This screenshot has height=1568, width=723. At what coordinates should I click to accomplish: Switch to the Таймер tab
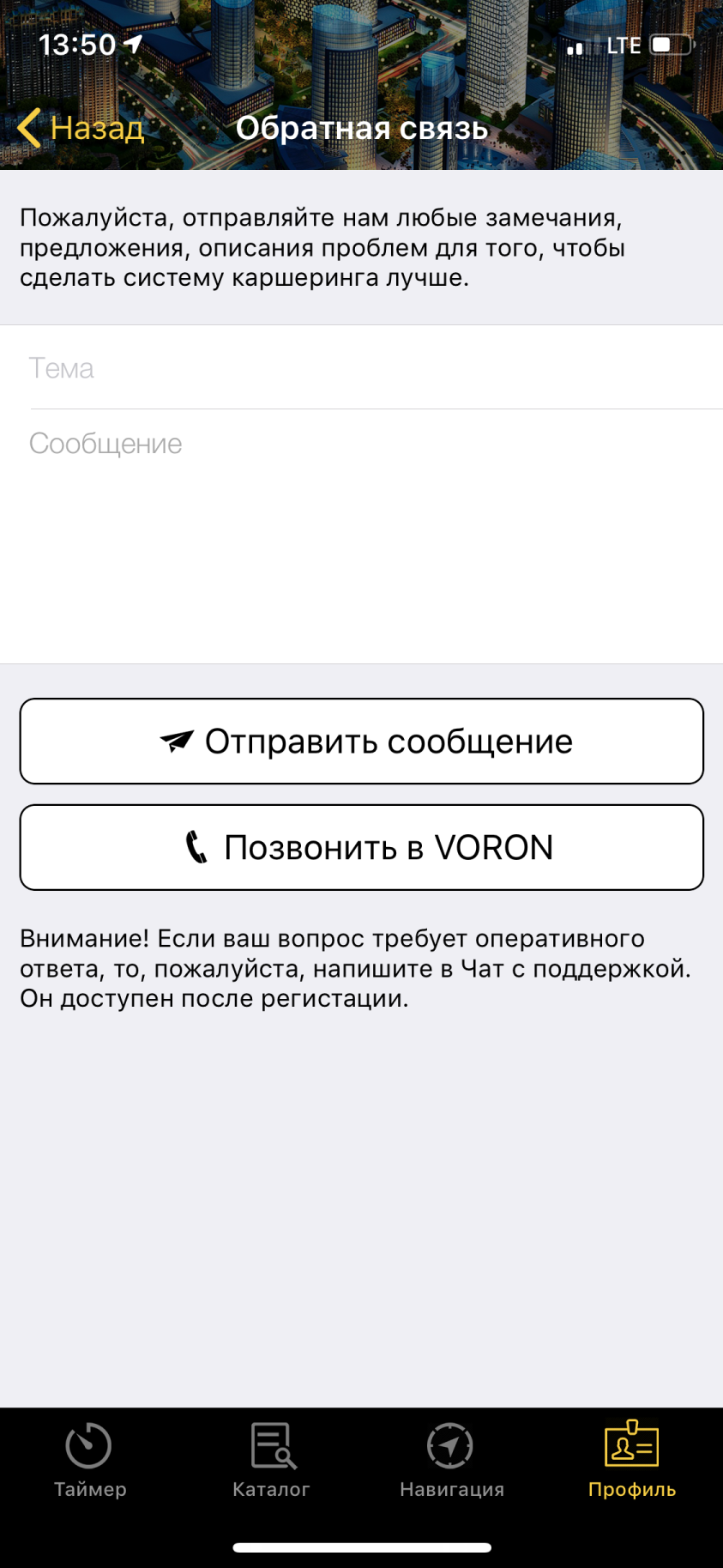click(x=90, y=1461)
